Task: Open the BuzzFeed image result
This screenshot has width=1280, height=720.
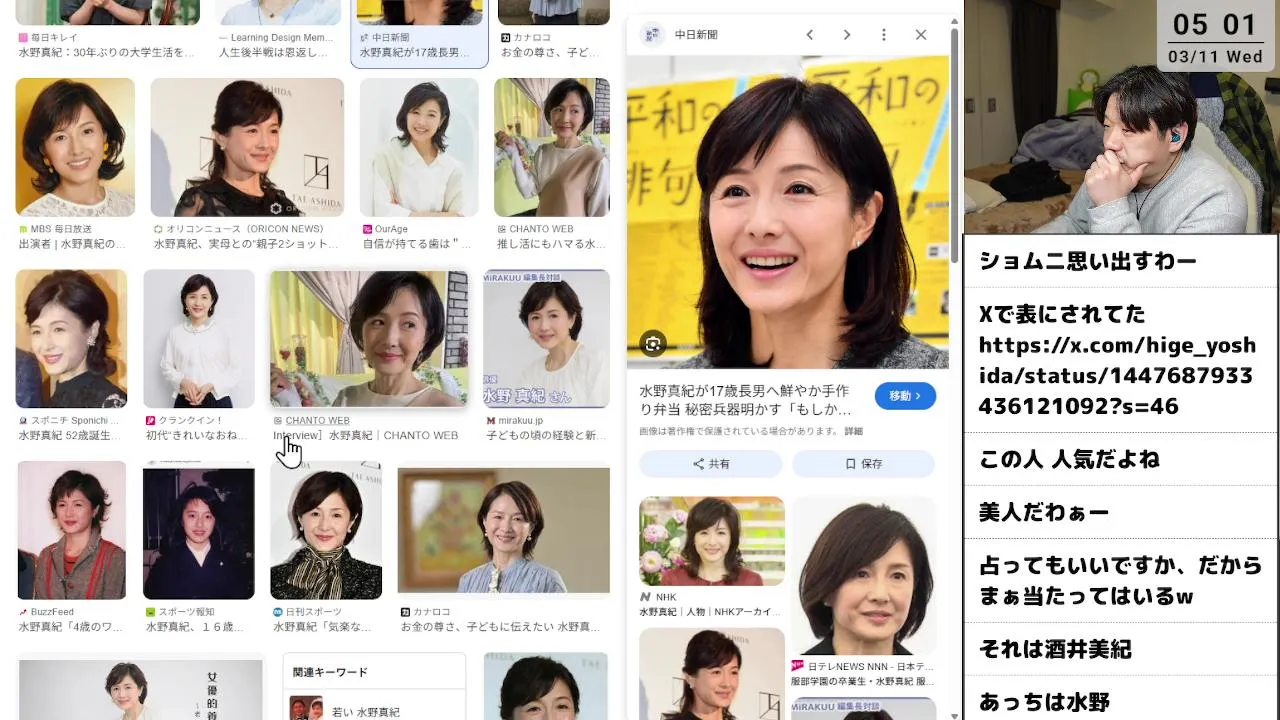Action: click(72, 530)
